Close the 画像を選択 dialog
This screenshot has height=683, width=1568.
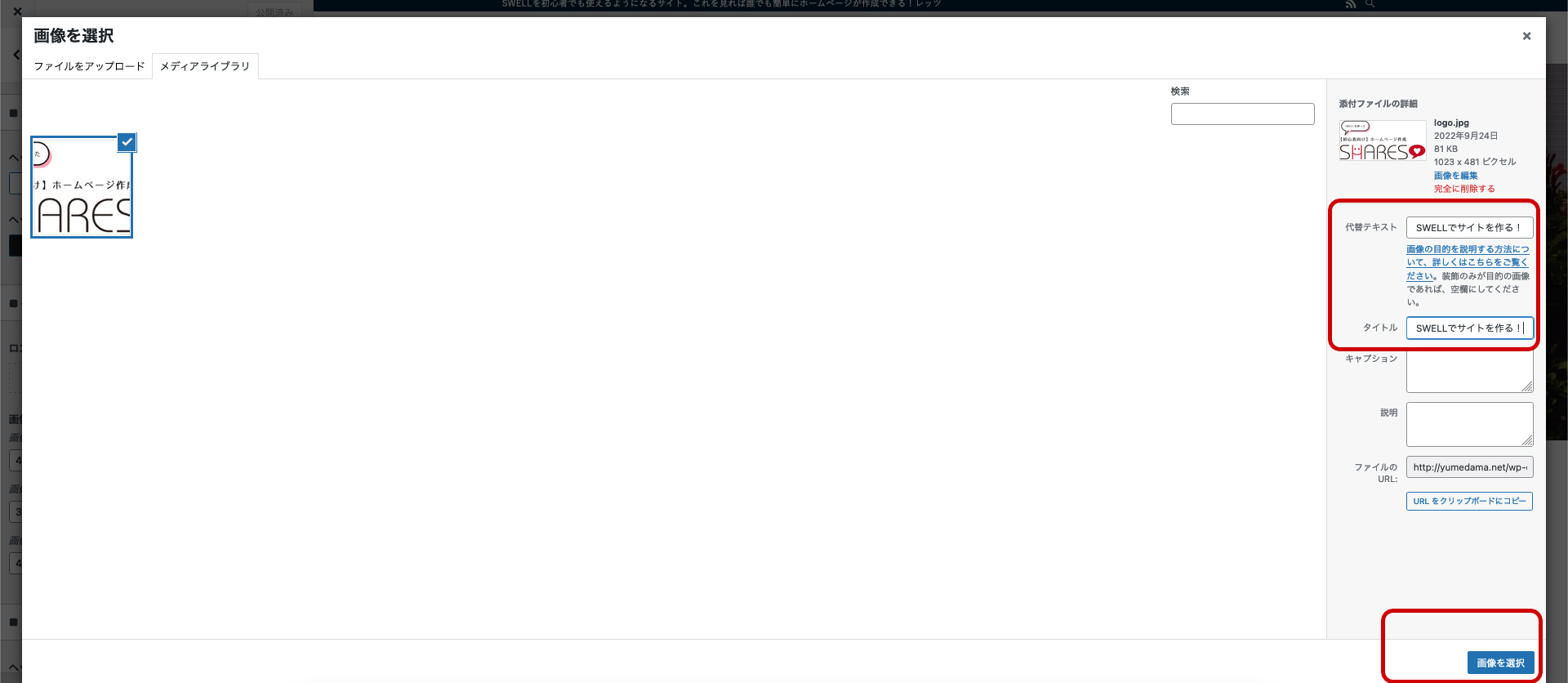point(1526,36)
